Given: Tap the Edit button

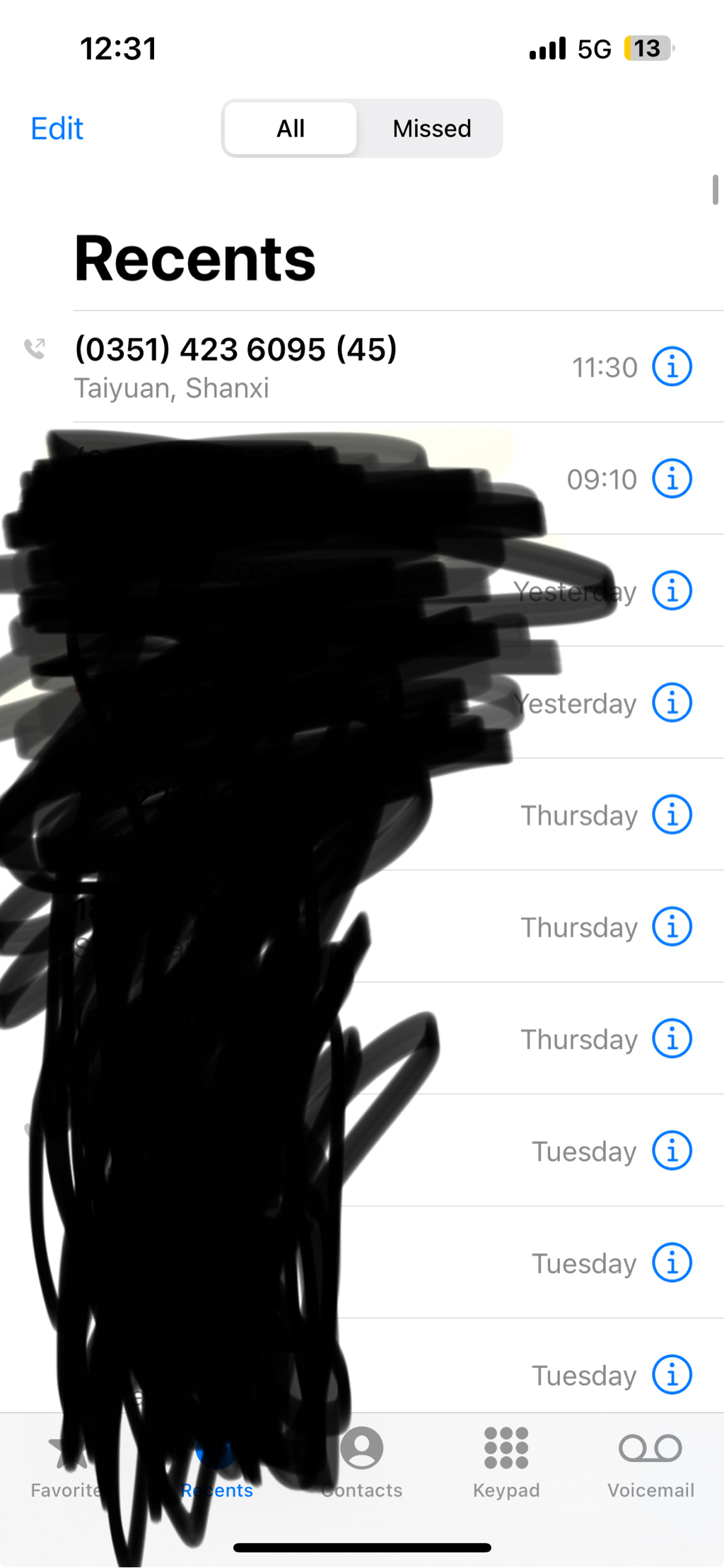Looking at the screenshot, I should click(x=57, y=129).
